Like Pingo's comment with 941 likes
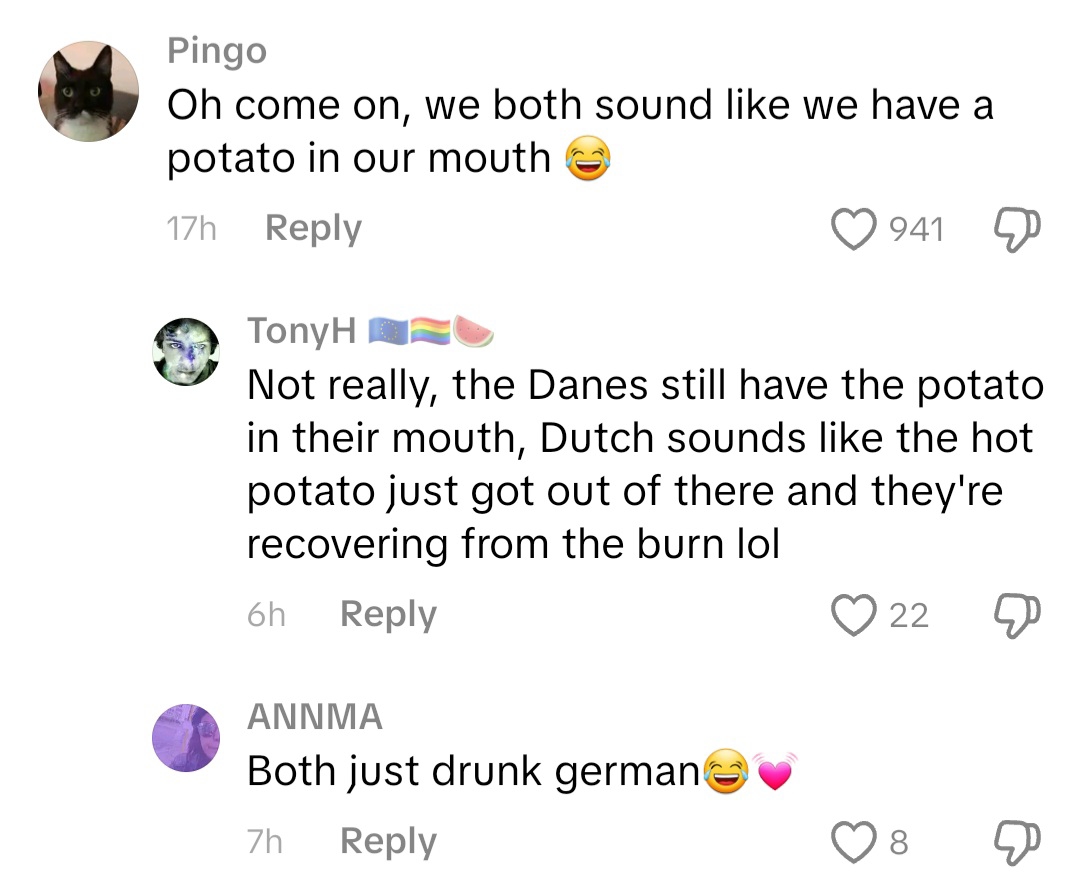 tap(853, 230)
